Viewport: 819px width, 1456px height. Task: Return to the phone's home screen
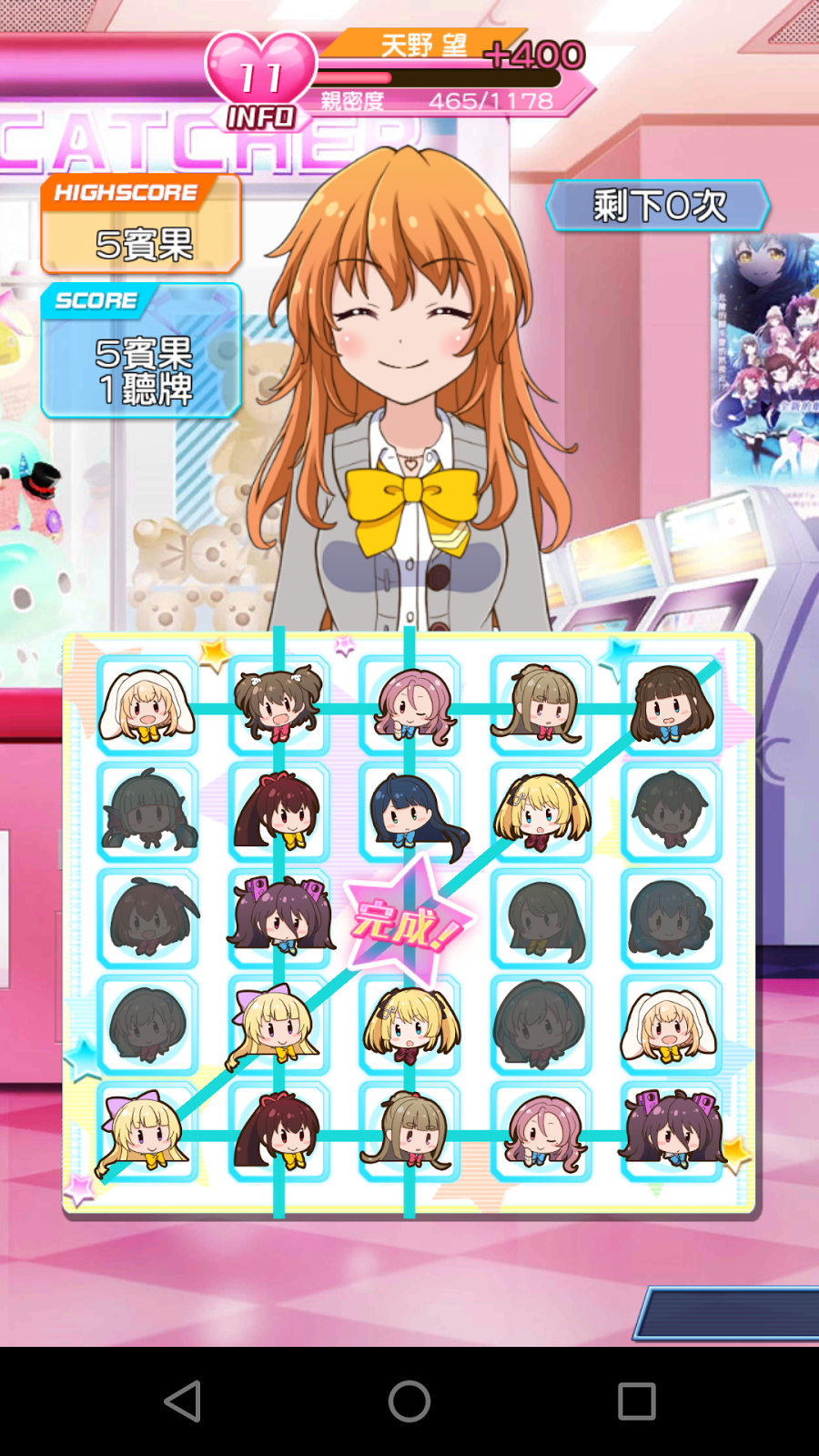pos(409,1401)
